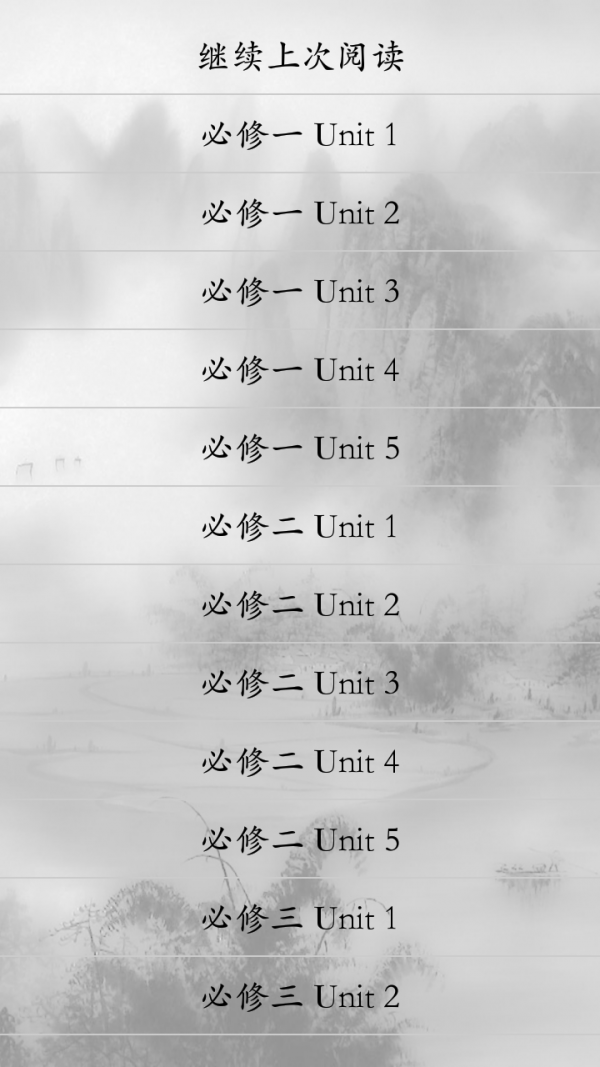Open 必修二 Unit 1
Screen dimensions: 600x1067
300,526
